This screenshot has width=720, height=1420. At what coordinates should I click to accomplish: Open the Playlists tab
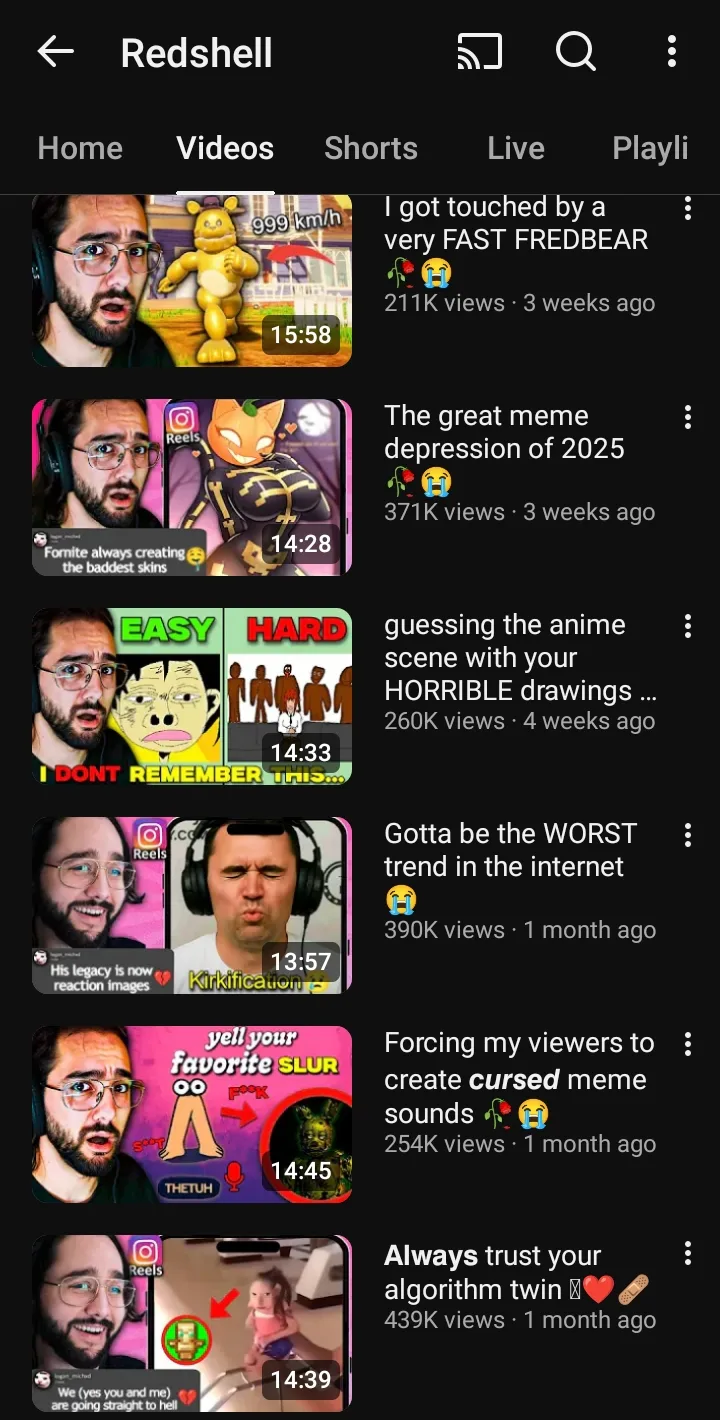coord(650,148)
